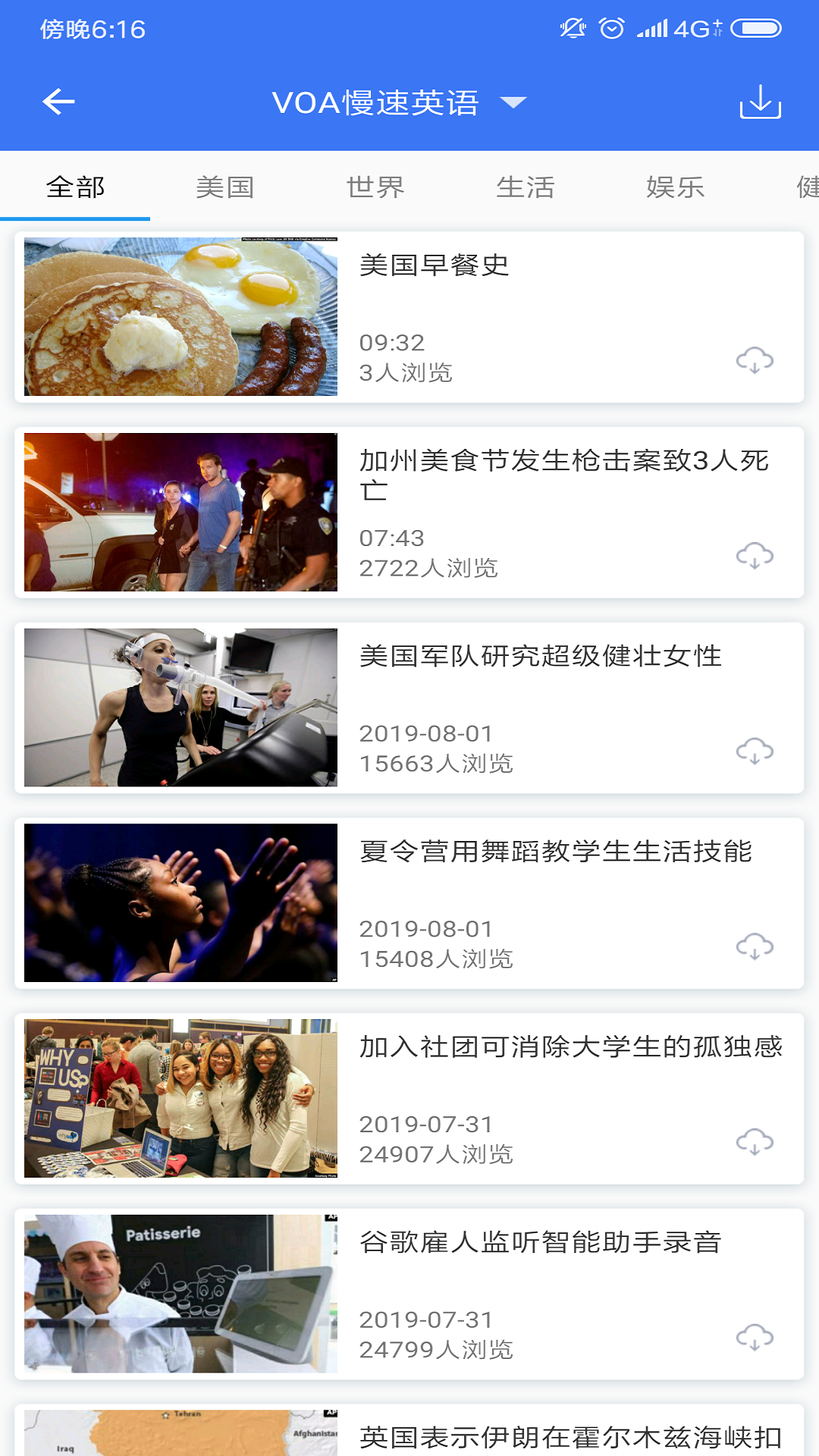819x1456 pixels.
Task: Download the 加州美食节 shooting article
Action: (755, 556)
